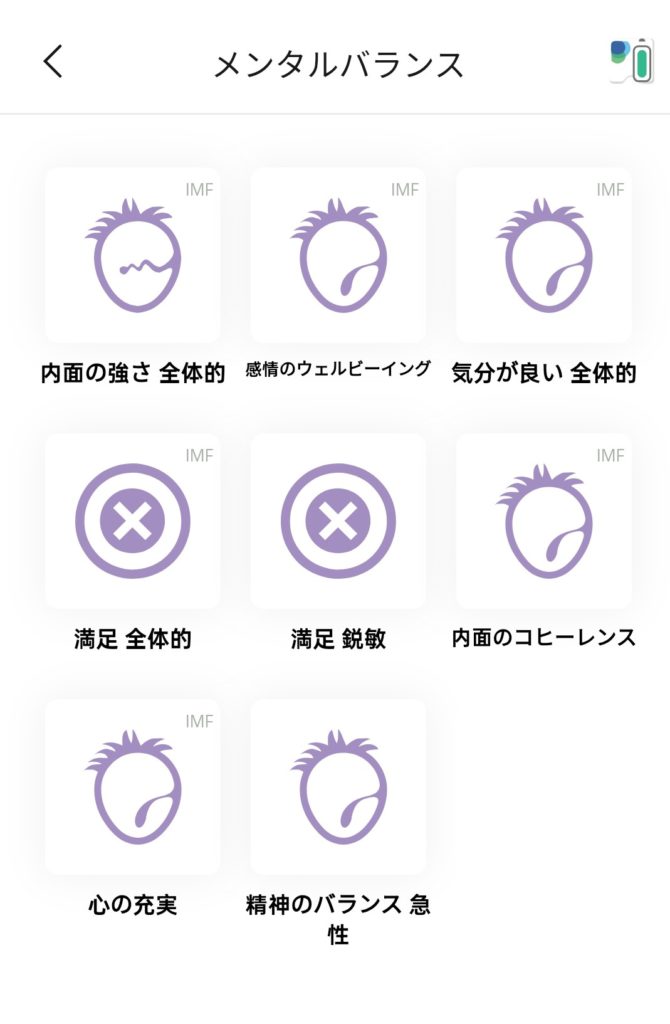Open 精神のバランス 急性 tile
The width and height of the screenshot is (670, 1024).
click(x=338, y=787)
